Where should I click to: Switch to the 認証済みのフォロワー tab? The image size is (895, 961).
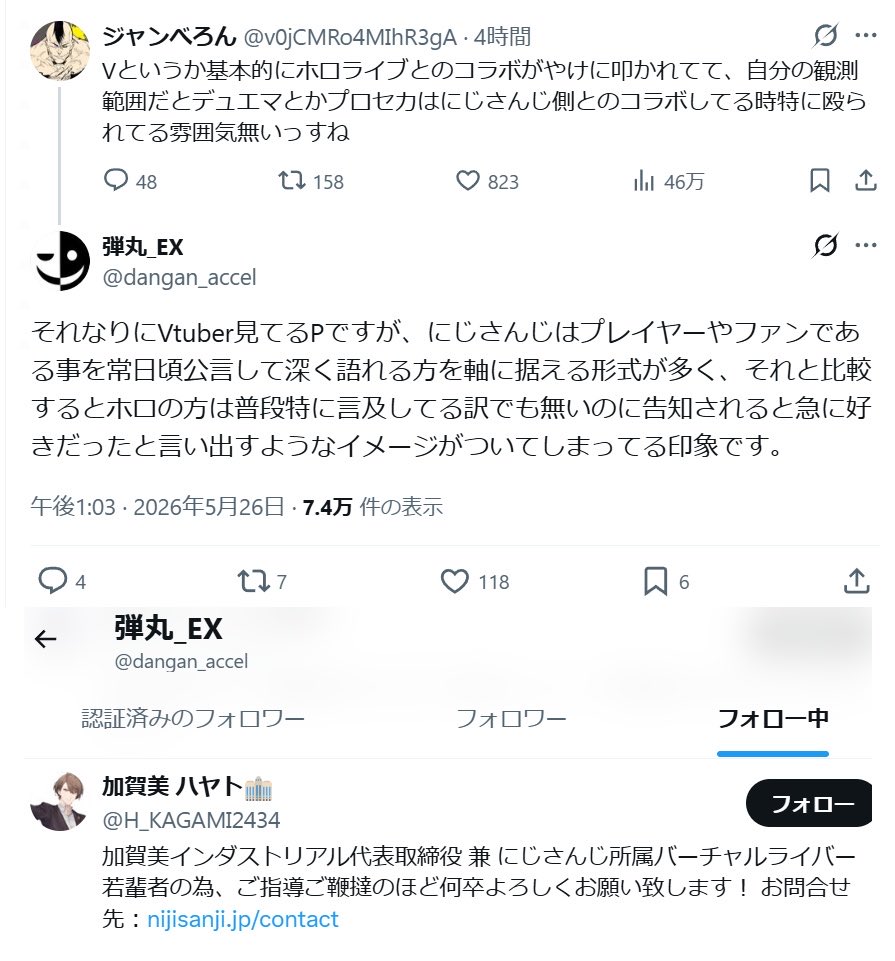pos(193,718)
